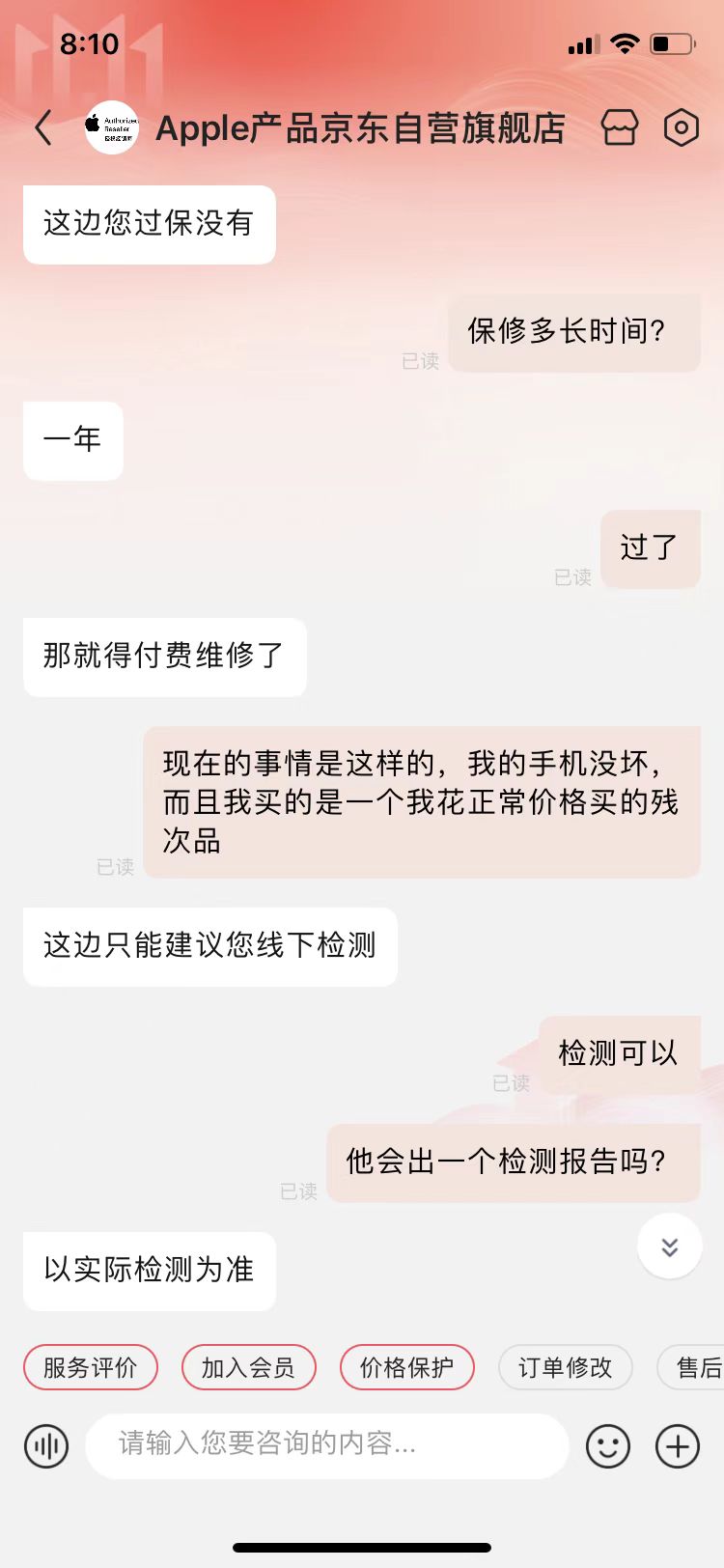Image resolution: width=724 pixels, height=1568 pixels.
Task: Open the 服务评价 quick action
Action: tap(90, 1367)
